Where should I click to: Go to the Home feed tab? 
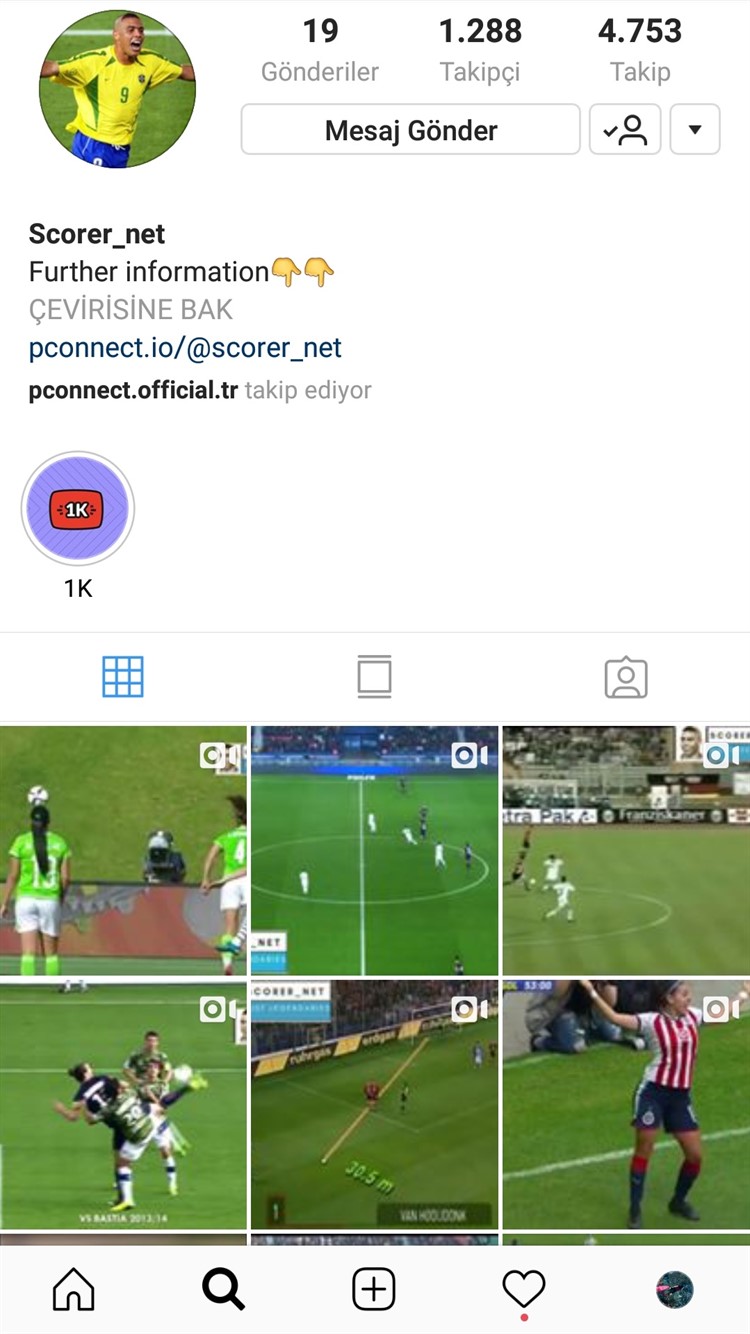coord(74,1290)
